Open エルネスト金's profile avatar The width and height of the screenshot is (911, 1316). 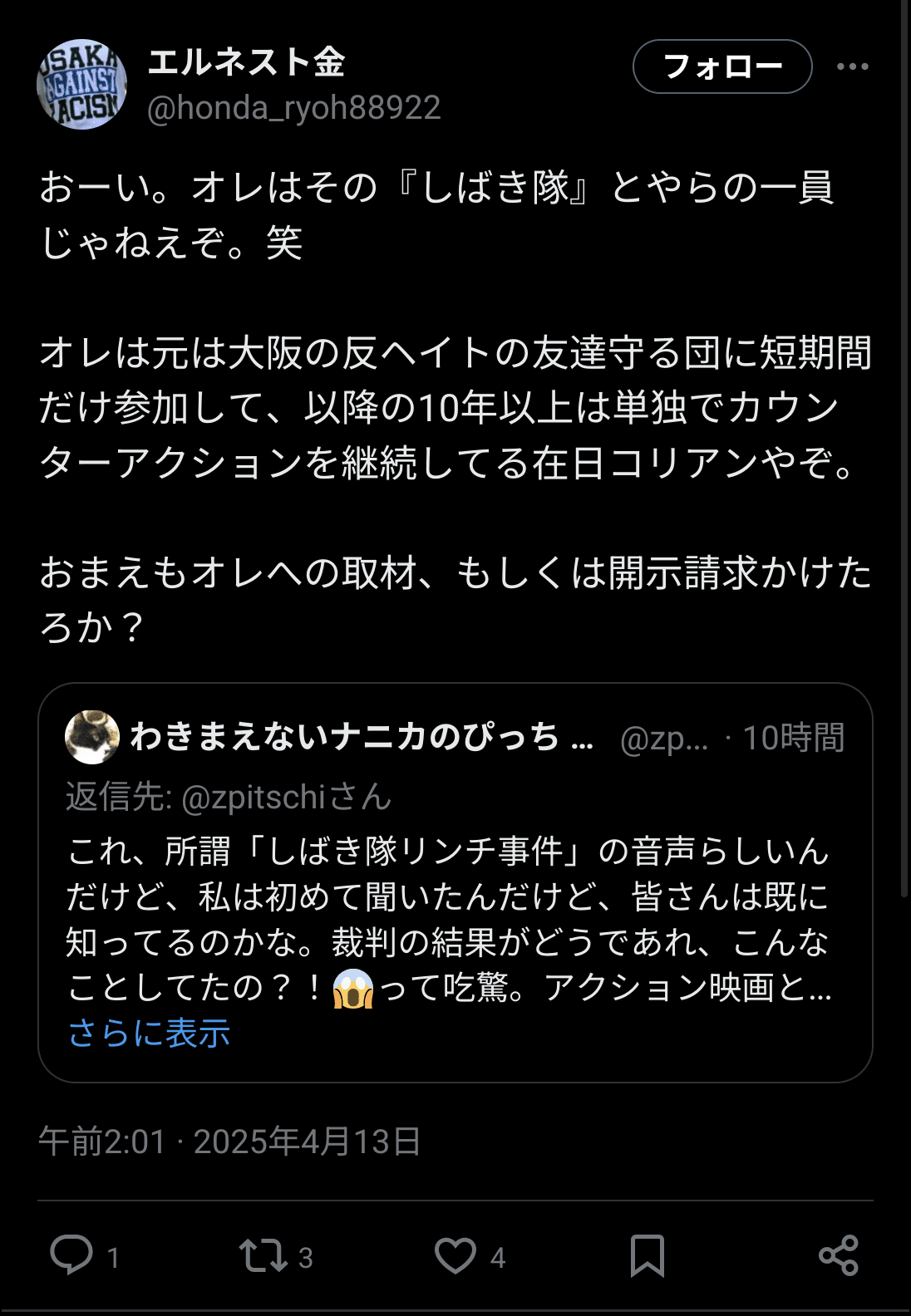coord(81,84)
